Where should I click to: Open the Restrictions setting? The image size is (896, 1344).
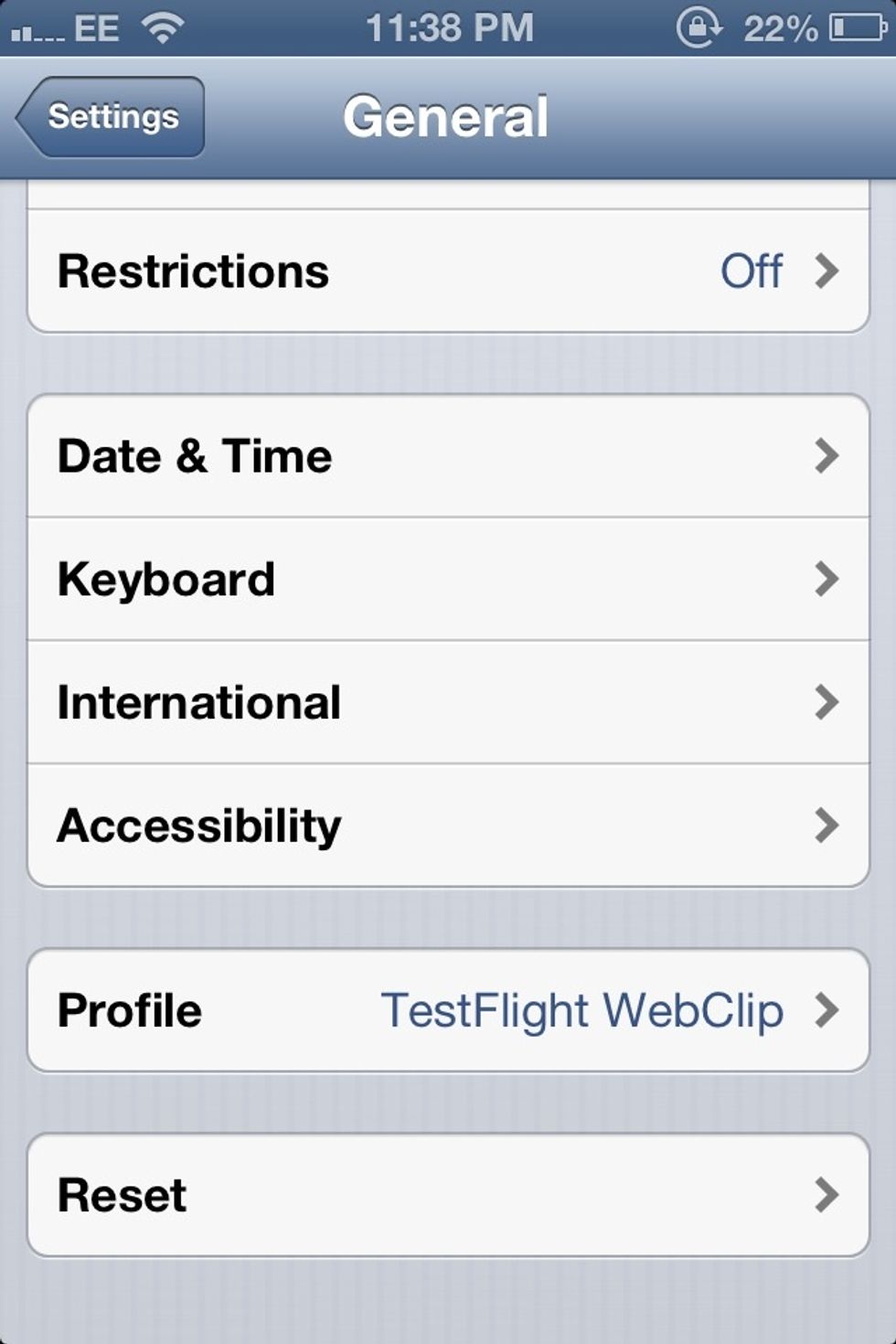[x=448, y=272]
